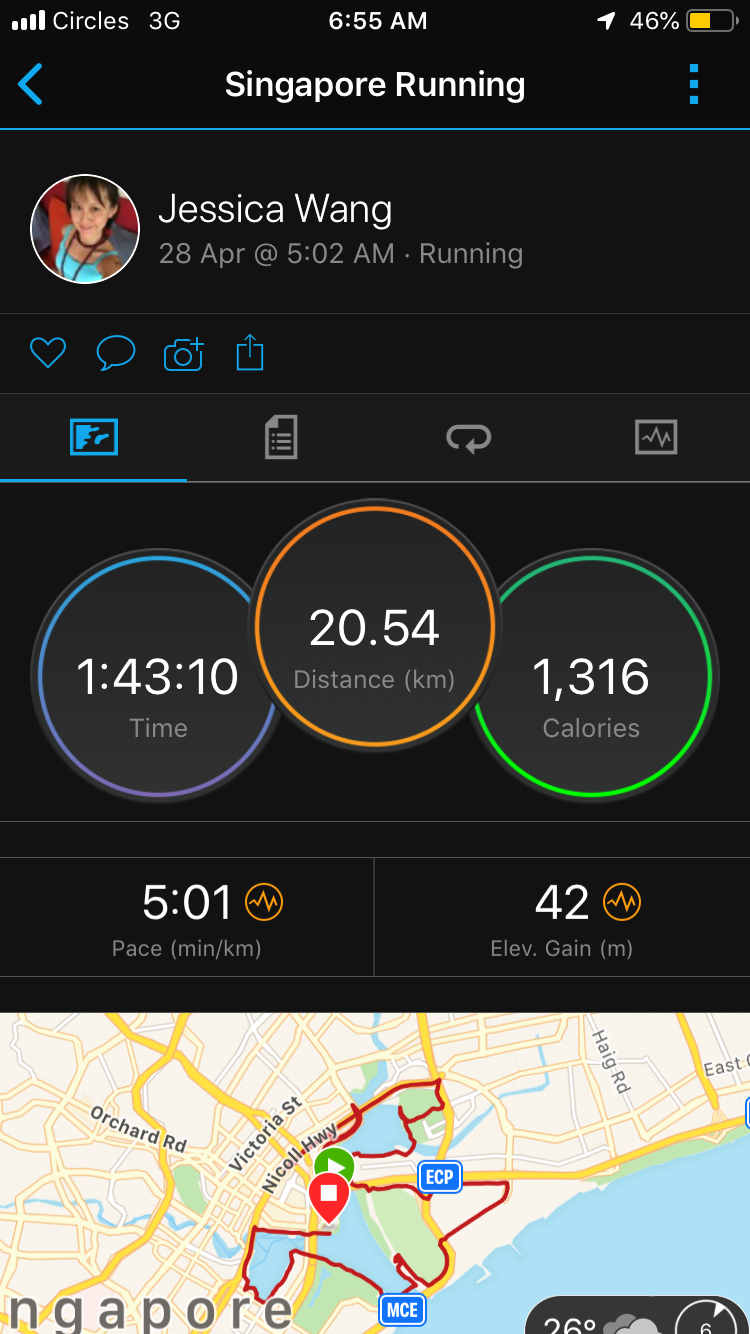Open the running route map

click(375, 1173)
